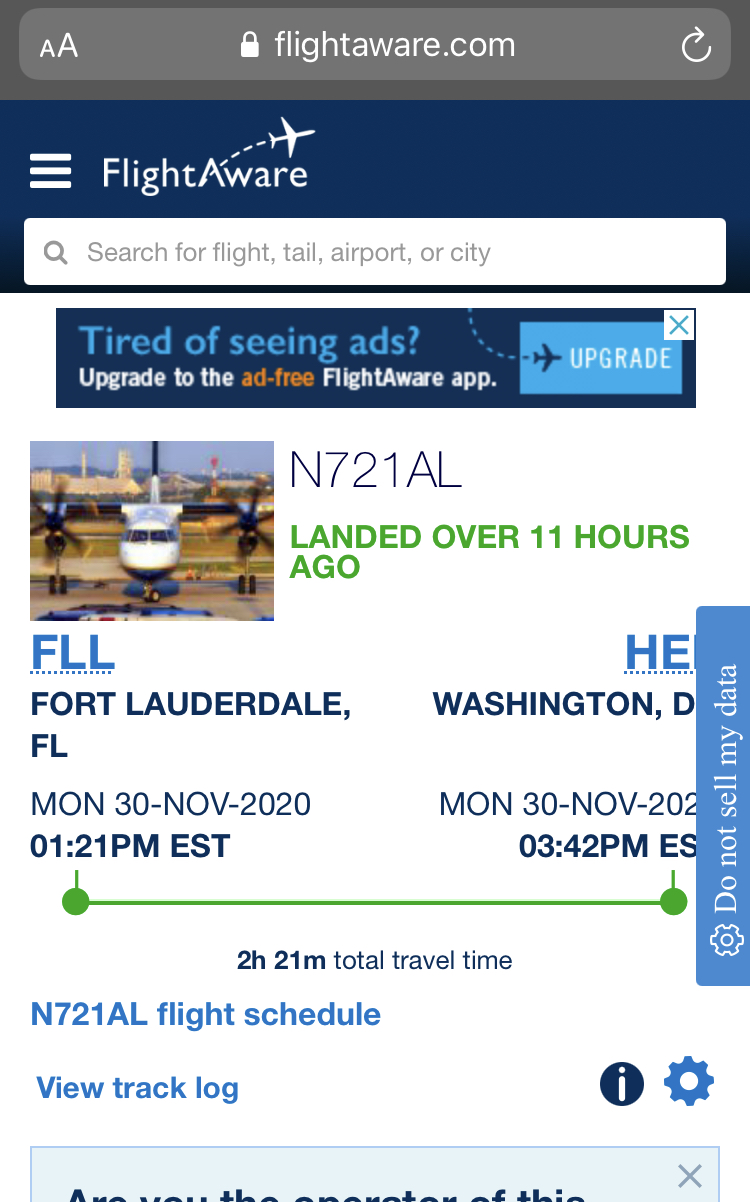This screenshot has width=750, height=1202.
Task: Open the destination airport code link
Action: click(x=660, y=653)
